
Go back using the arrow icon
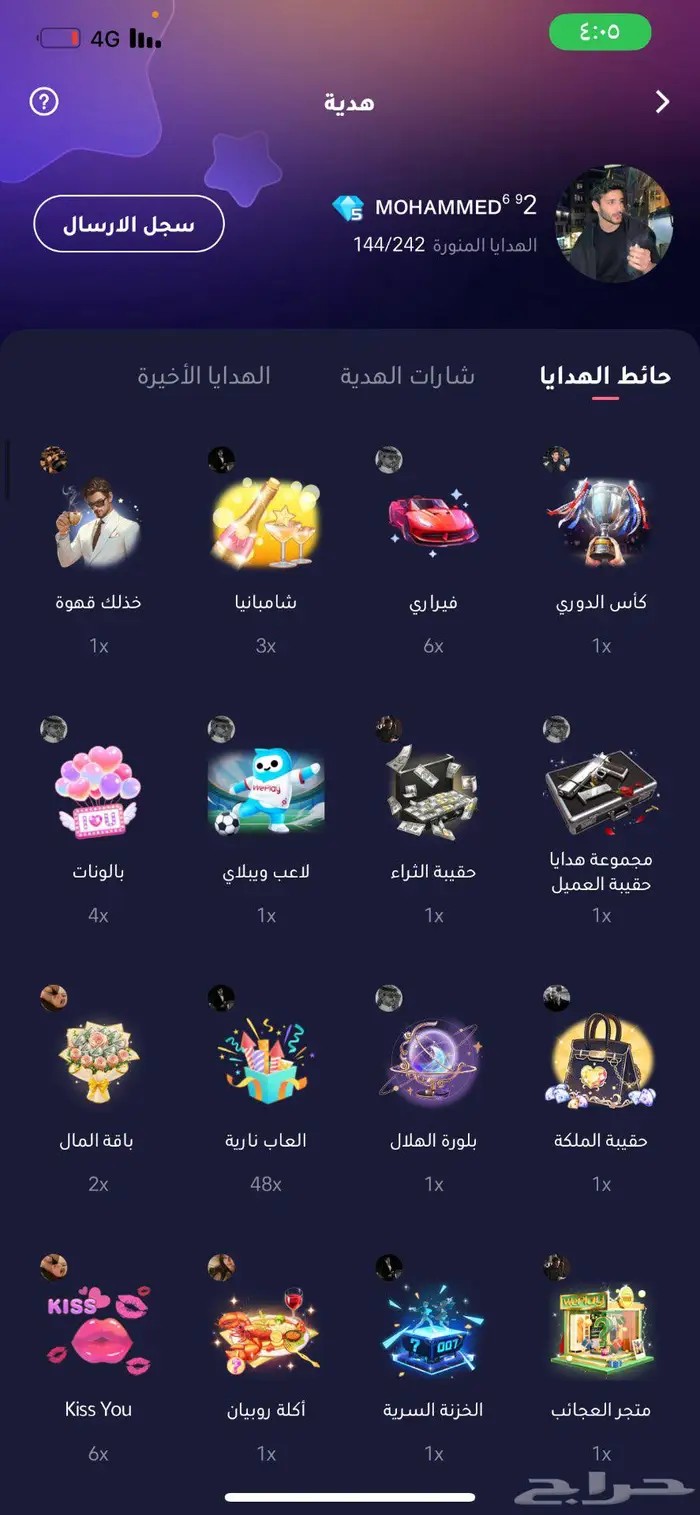[x=661, y=101]
